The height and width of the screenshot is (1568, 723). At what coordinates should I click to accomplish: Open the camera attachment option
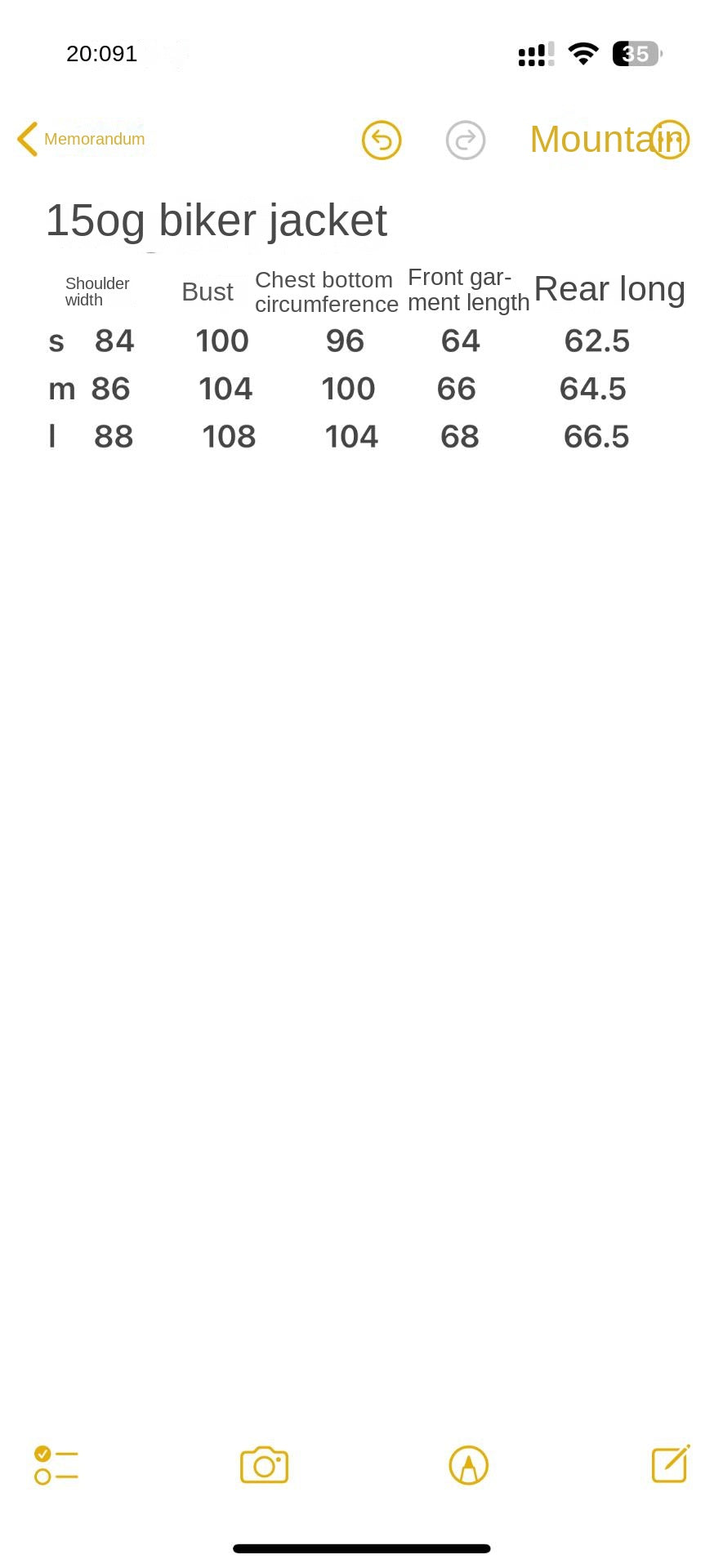264,1465
